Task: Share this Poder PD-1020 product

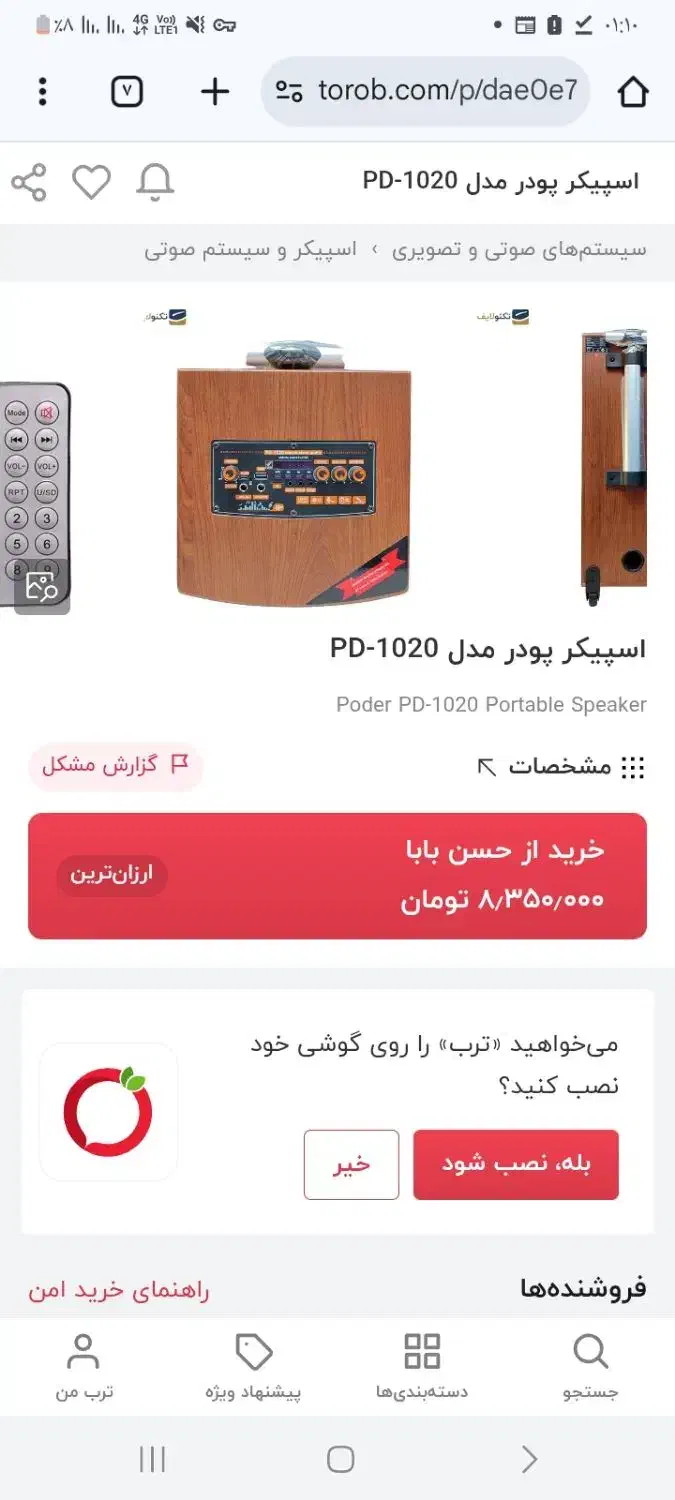Action: 29,183
